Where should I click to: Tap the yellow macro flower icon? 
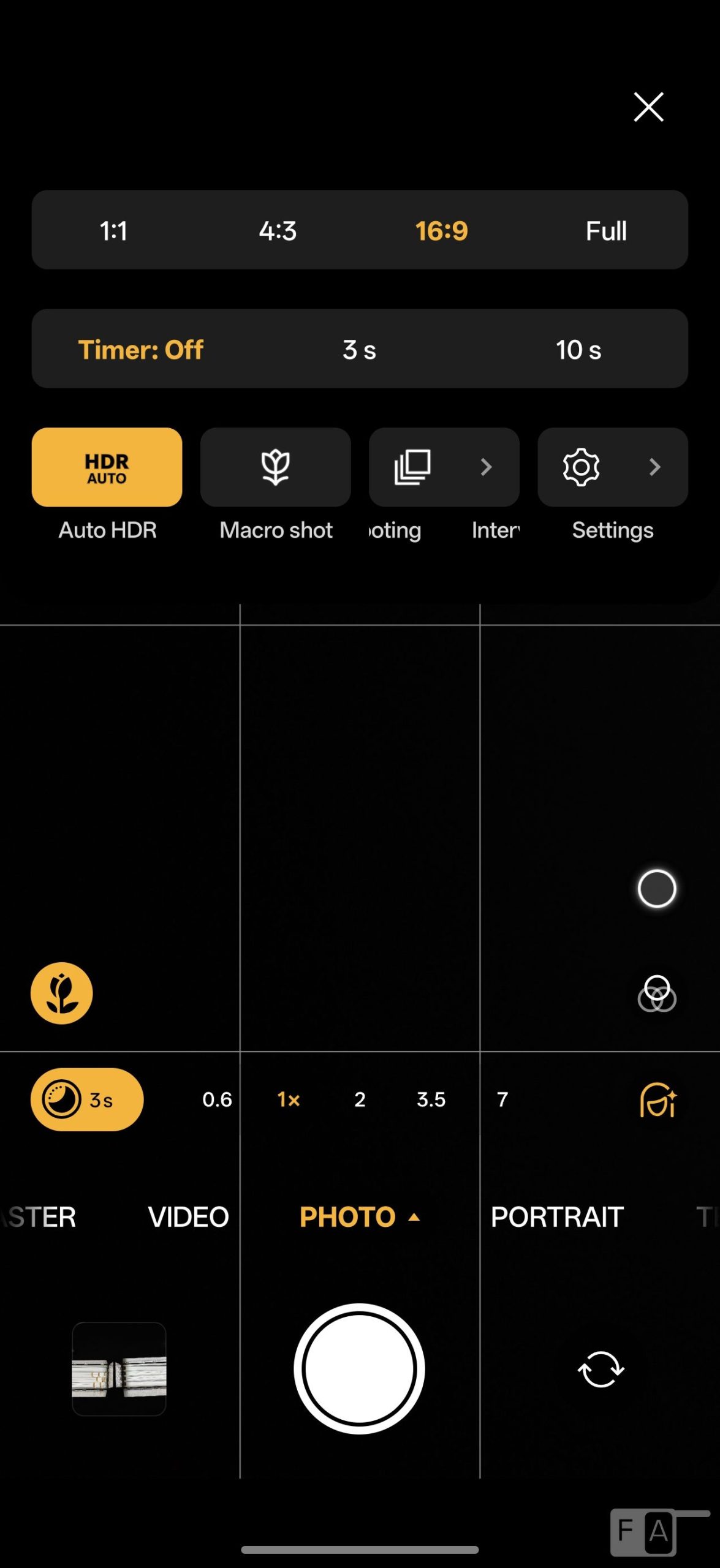pyautogui.click(x=62, y=993)
